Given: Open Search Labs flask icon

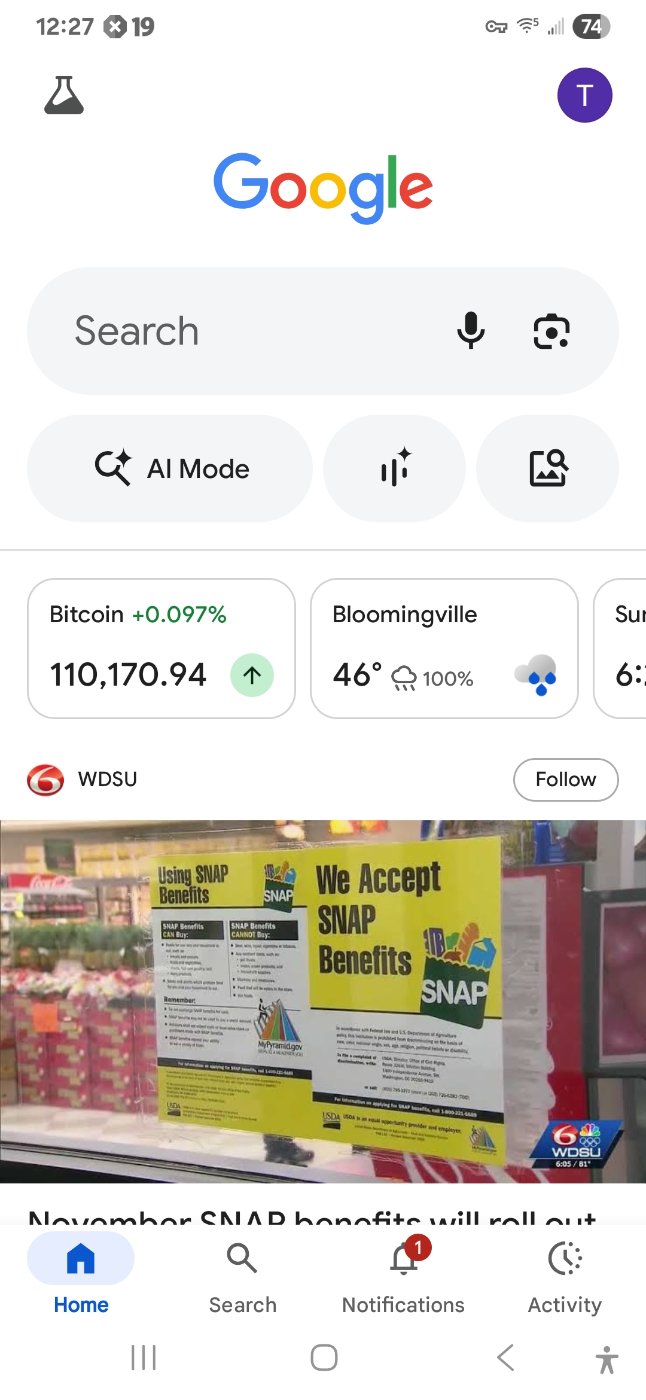Looking at the screenshot, I should pyautogui.click(x=64, y=95).
